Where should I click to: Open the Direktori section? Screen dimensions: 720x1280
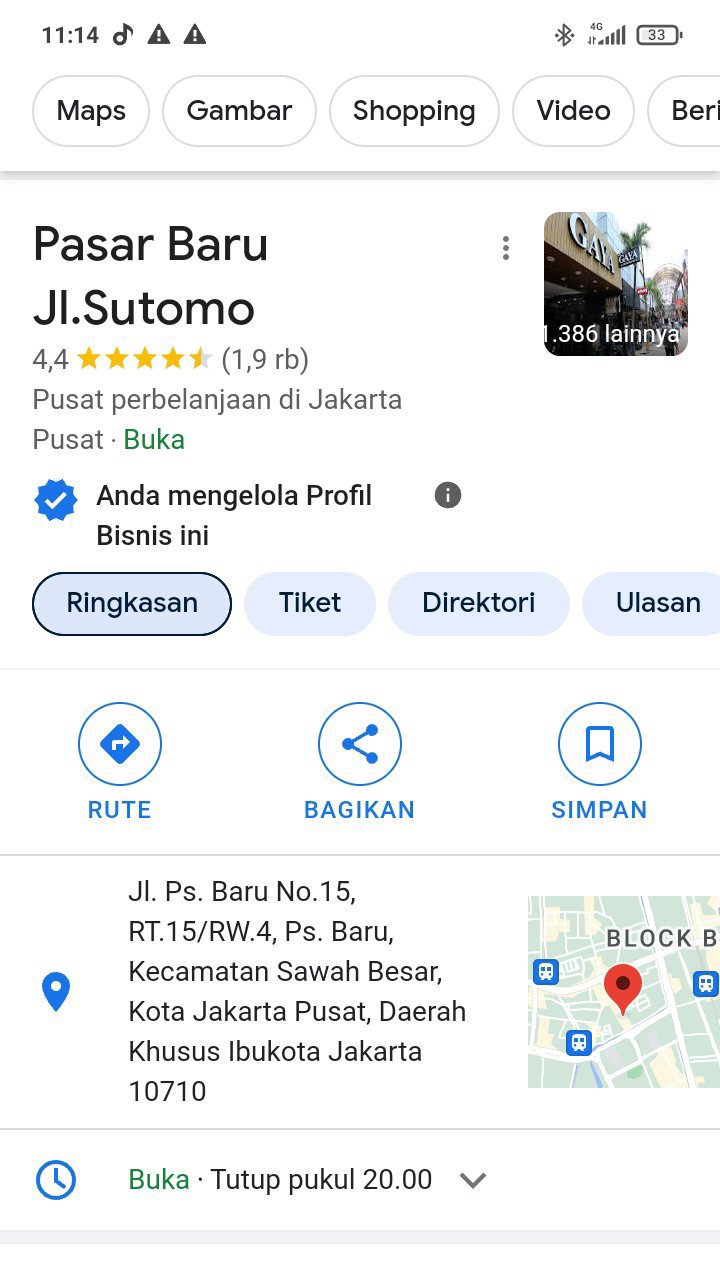[478, 603]
